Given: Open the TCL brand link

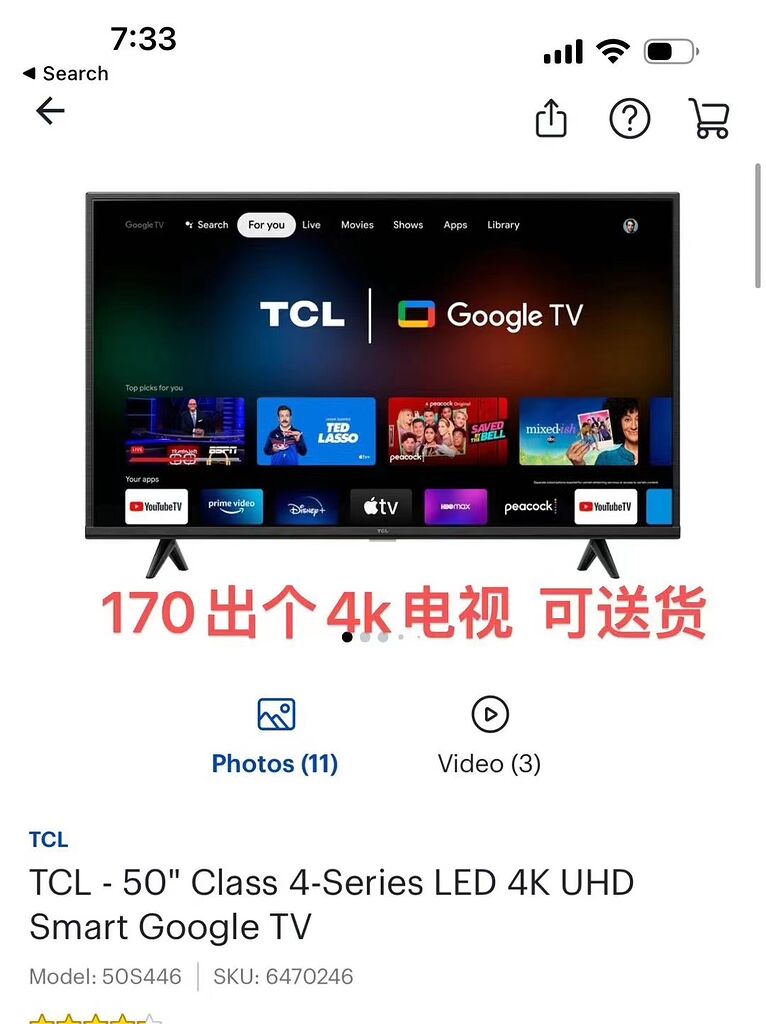Looking at the screenshot, I should [48, 839].
